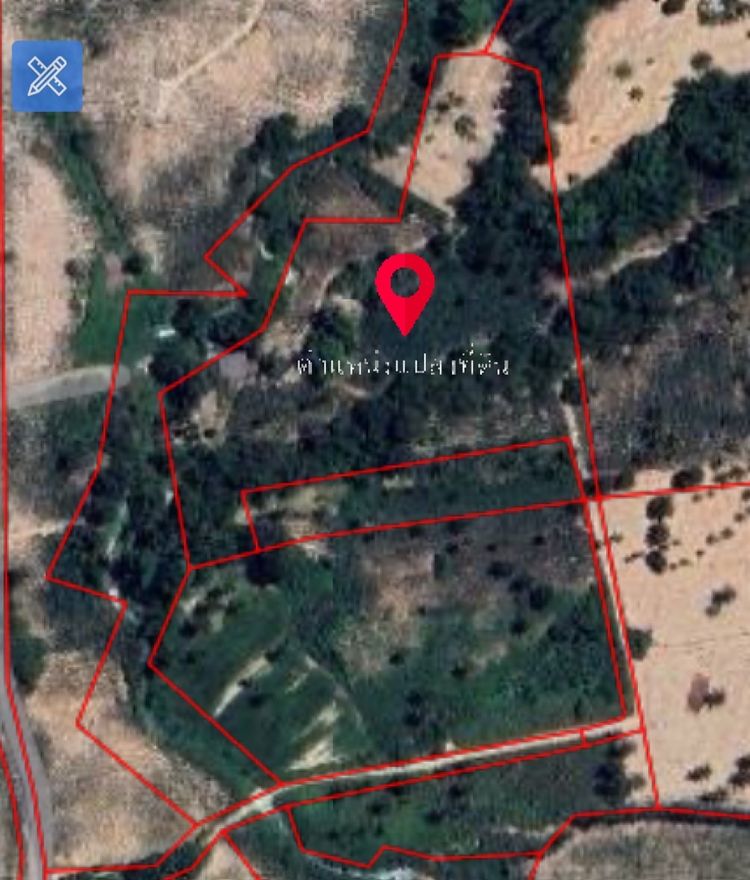Tap the red location pin marker
The height and width of the screenshot is (880, 750).
pyautogui.click(x=405, y=287)
